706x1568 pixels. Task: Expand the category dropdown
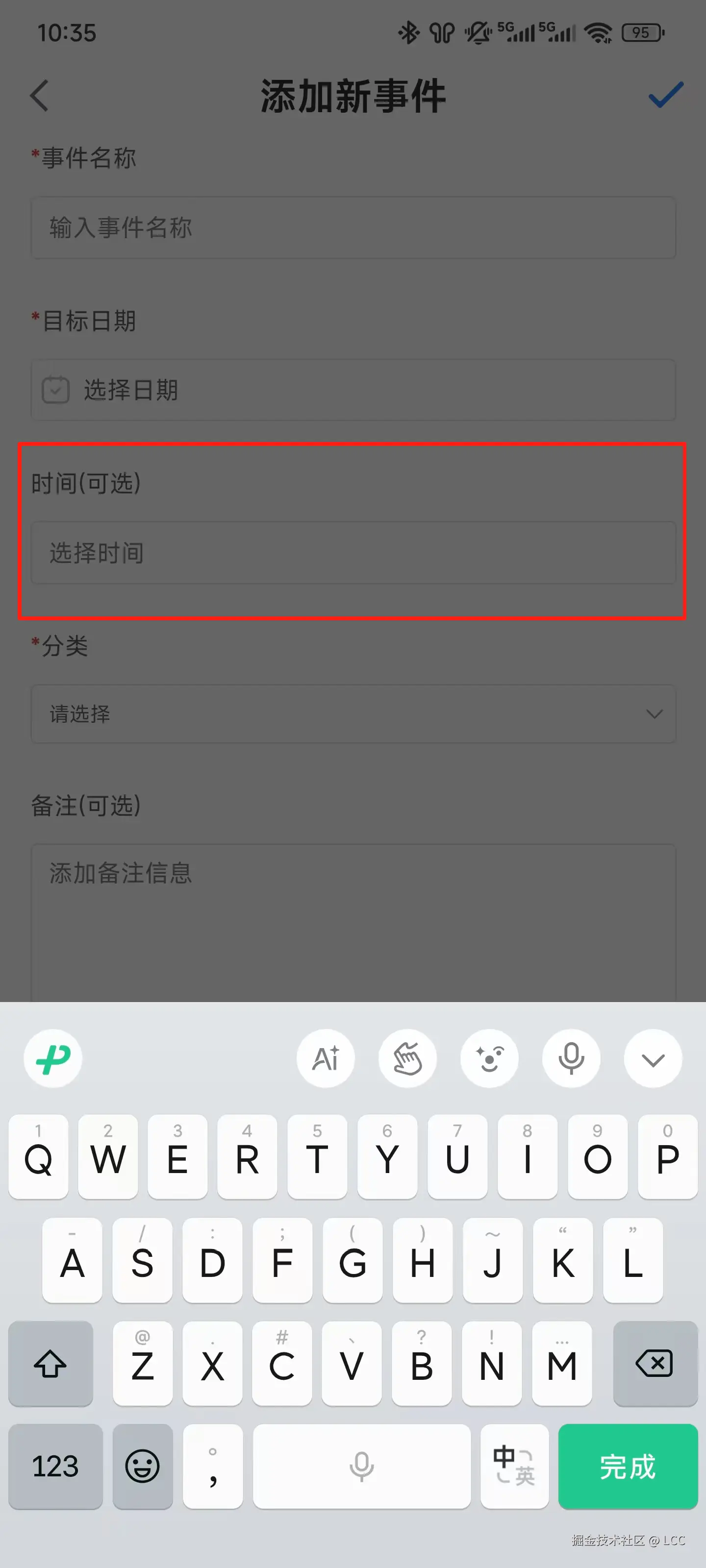click(353, 713)
